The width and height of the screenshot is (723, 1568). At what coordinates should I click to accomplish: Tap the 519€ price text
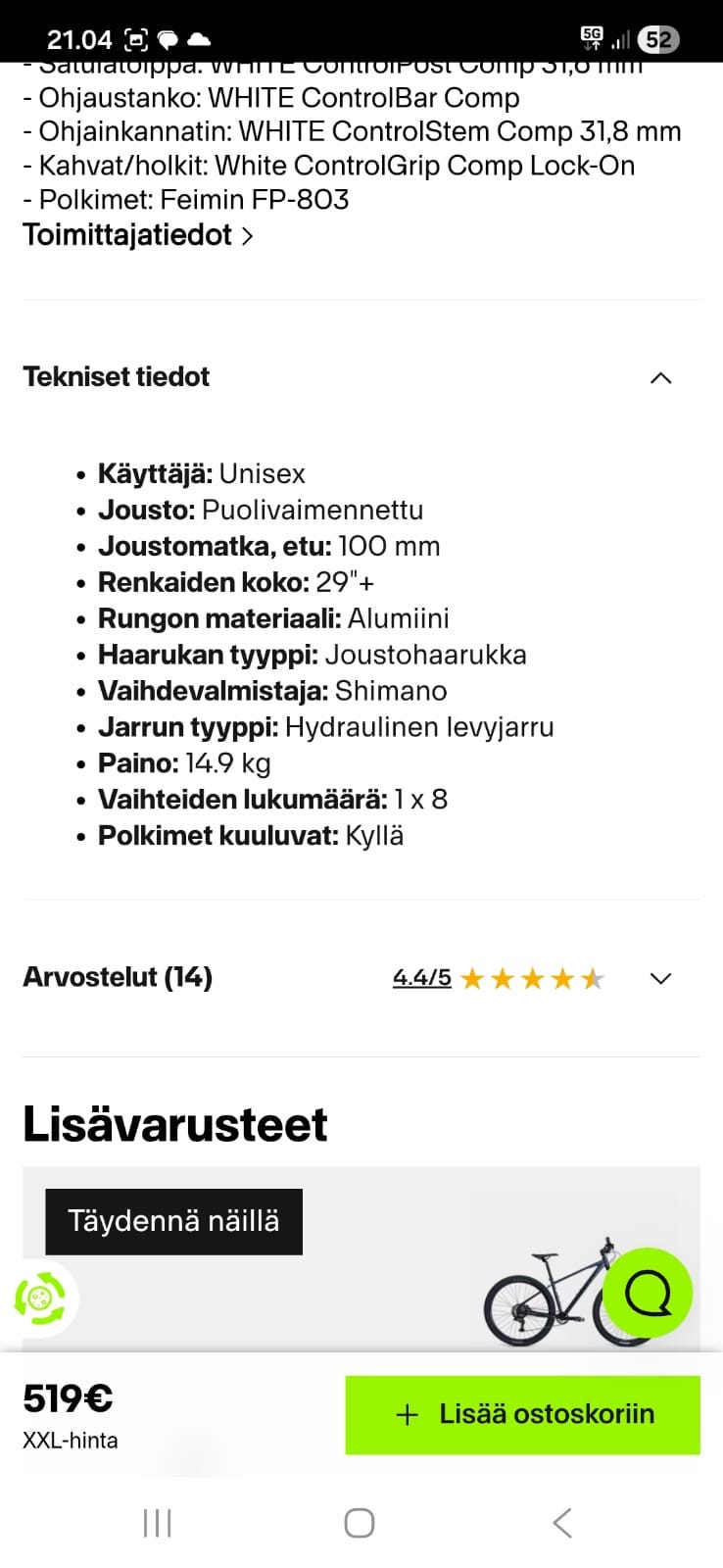[x=66, y=1399]
